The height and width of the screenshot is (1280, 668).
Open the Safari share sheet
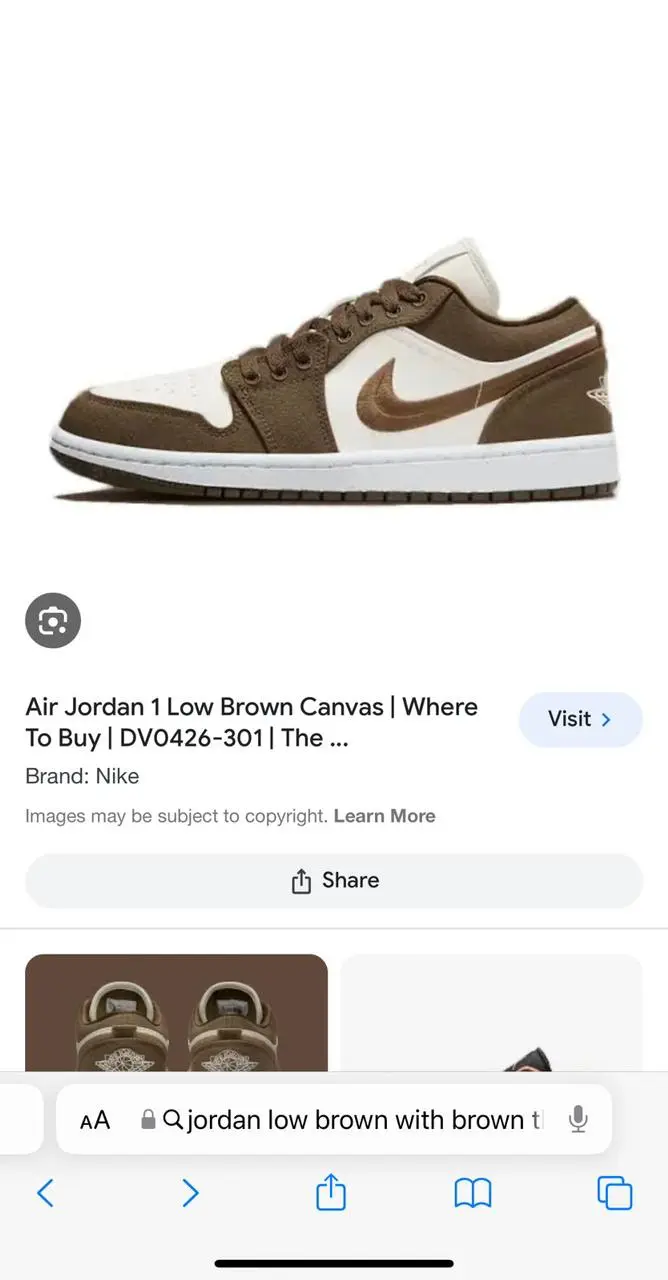click(x=331, y=1193)
